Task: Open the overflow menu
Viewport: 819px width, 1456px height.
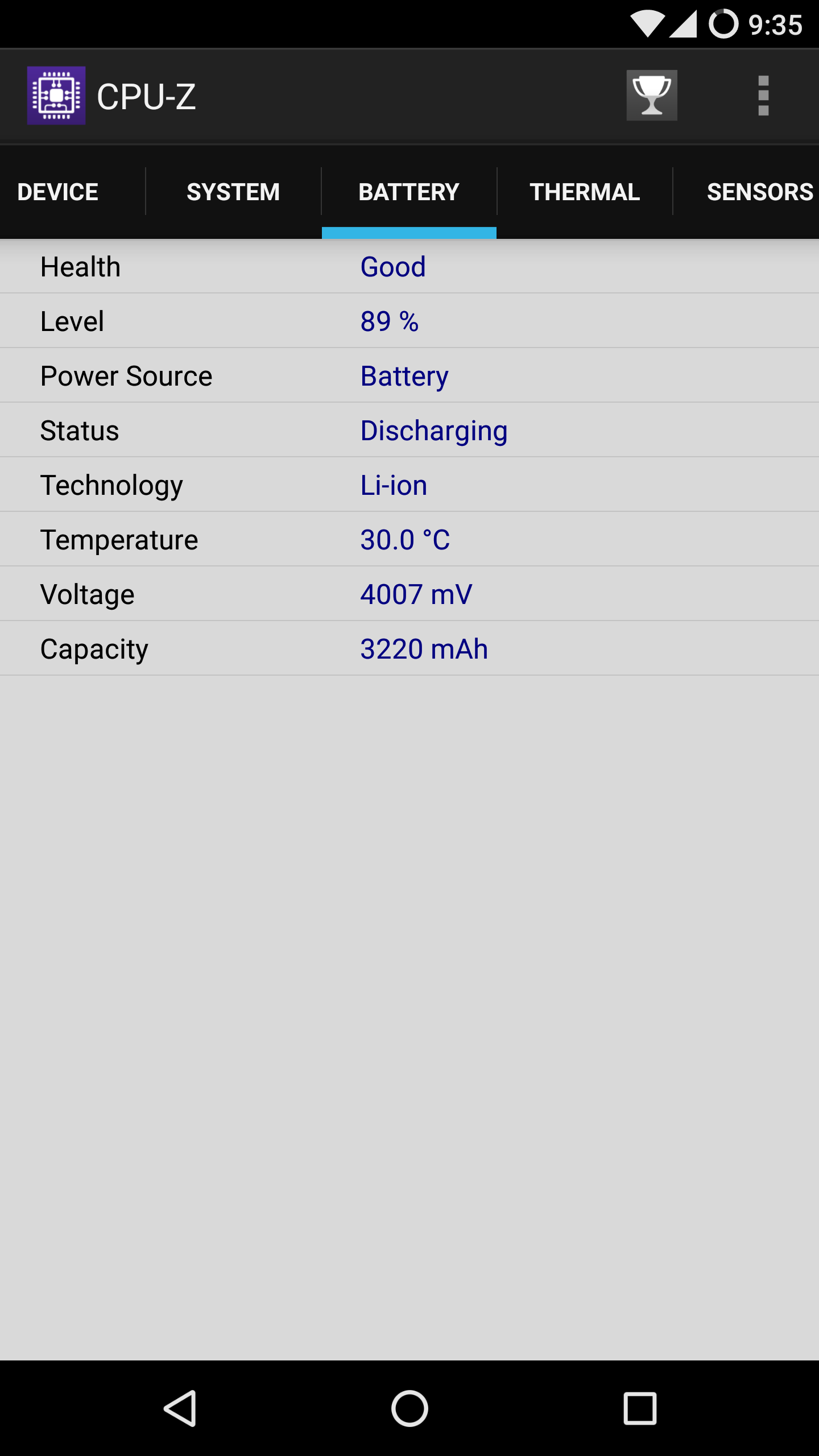Action: click(x=763, y=96)
